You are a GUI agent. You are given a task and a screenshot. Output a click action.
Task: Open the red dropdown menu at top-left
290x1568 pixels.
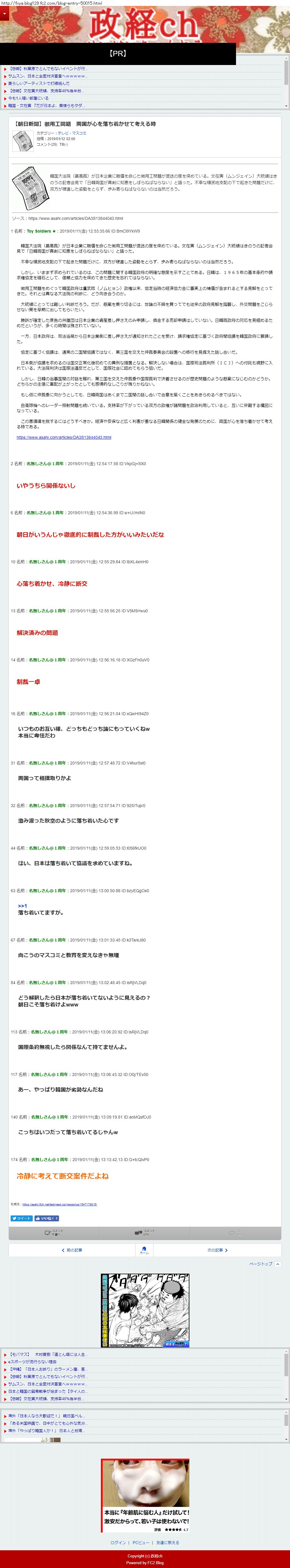4,13
